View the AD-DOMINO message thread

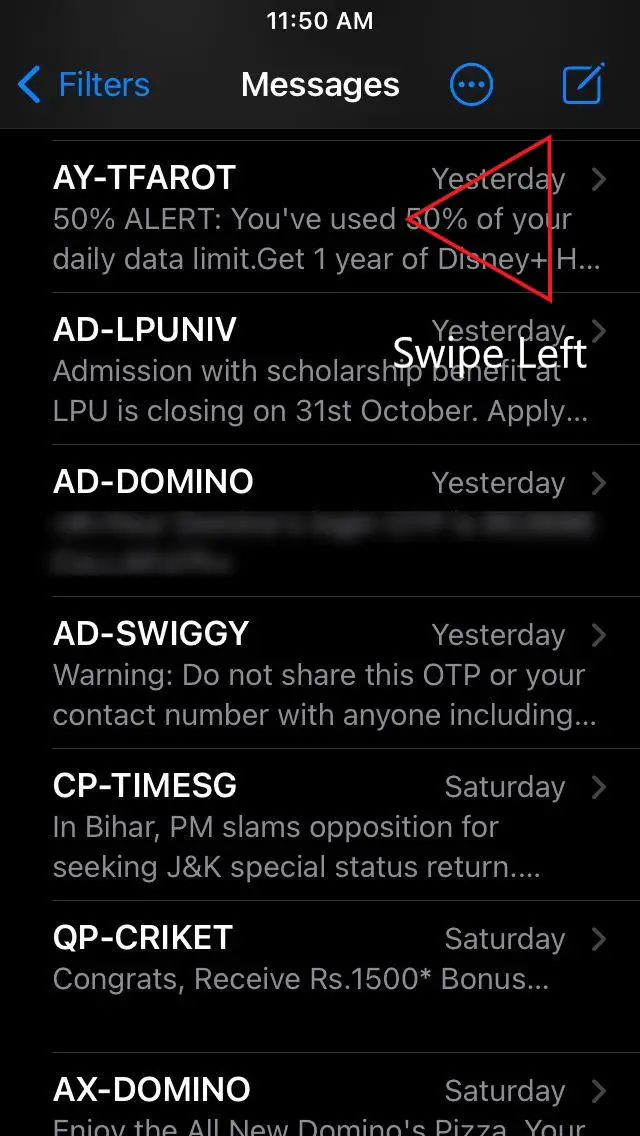320,521
